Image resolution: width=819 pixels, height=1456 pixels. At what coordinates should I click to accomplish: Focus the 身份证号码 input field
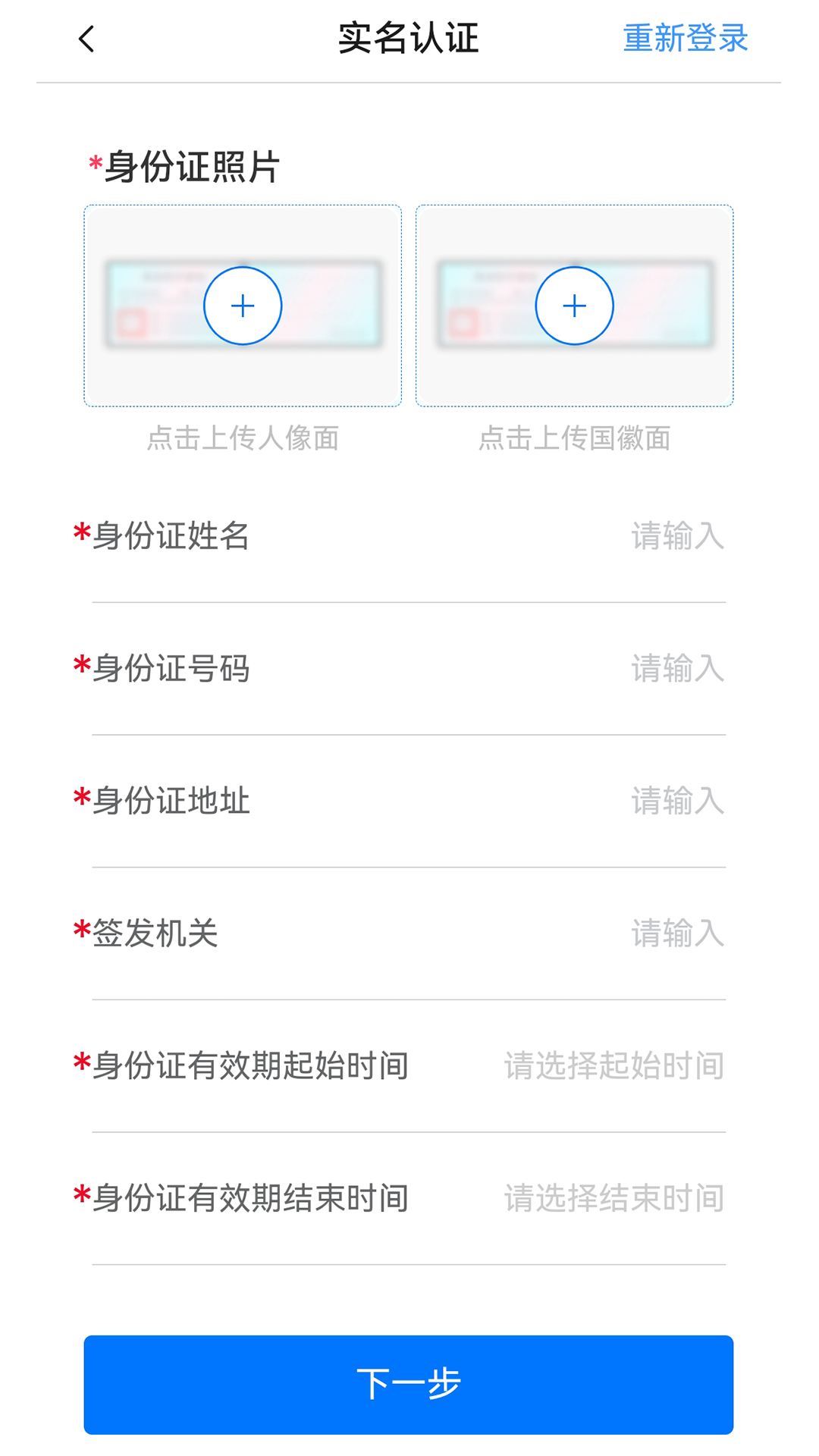click(x=677, y=669)
